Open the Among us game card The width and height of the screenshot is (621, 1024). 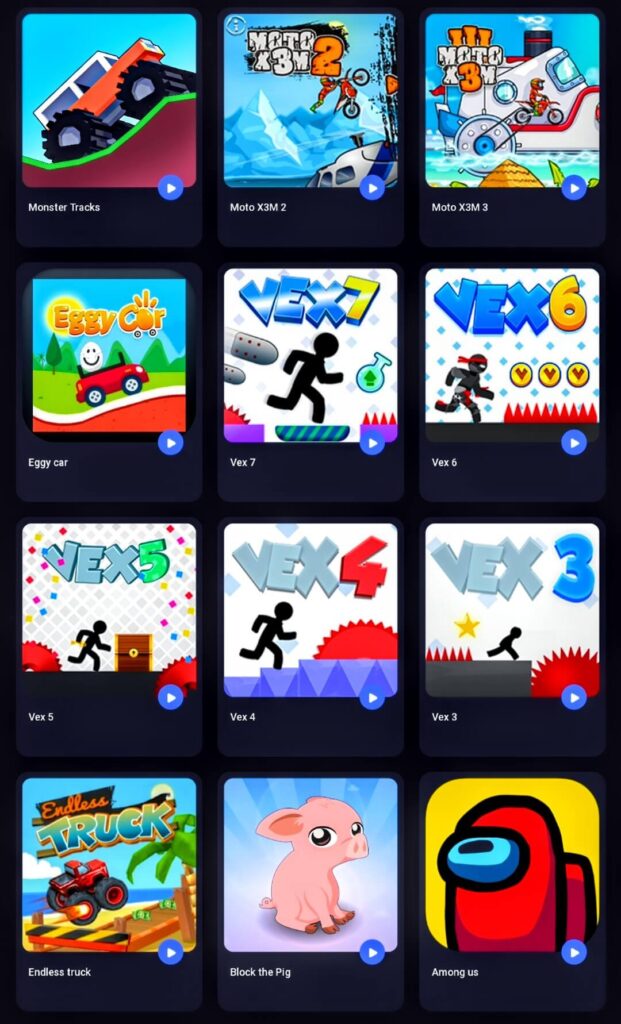click(512, 891)
